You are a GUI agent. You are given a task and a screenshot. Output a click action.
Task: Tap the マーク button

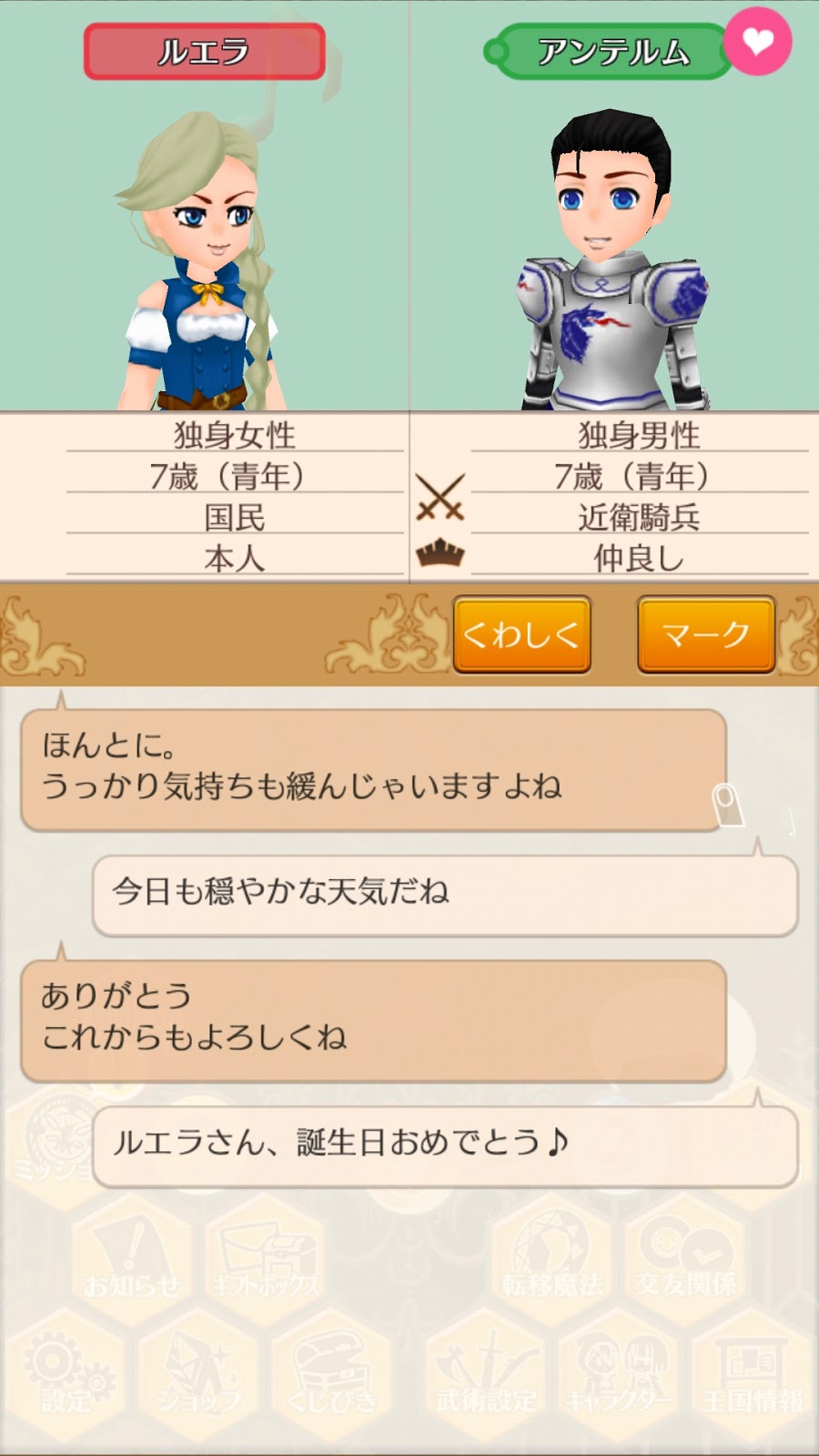coord(706,634)
